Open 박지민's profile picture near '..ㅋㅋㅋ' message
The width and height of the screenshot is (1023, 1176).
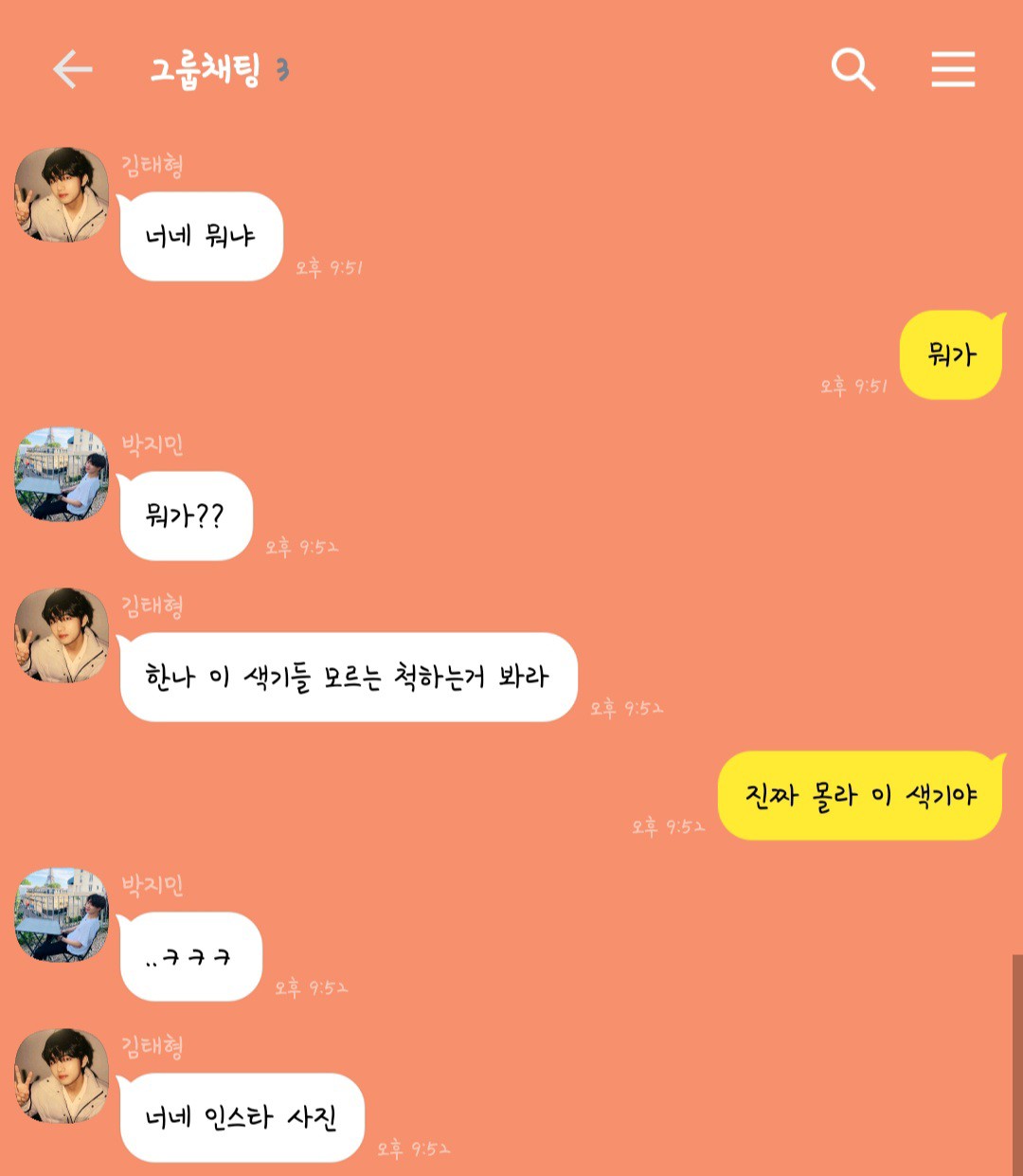(61, 915)
